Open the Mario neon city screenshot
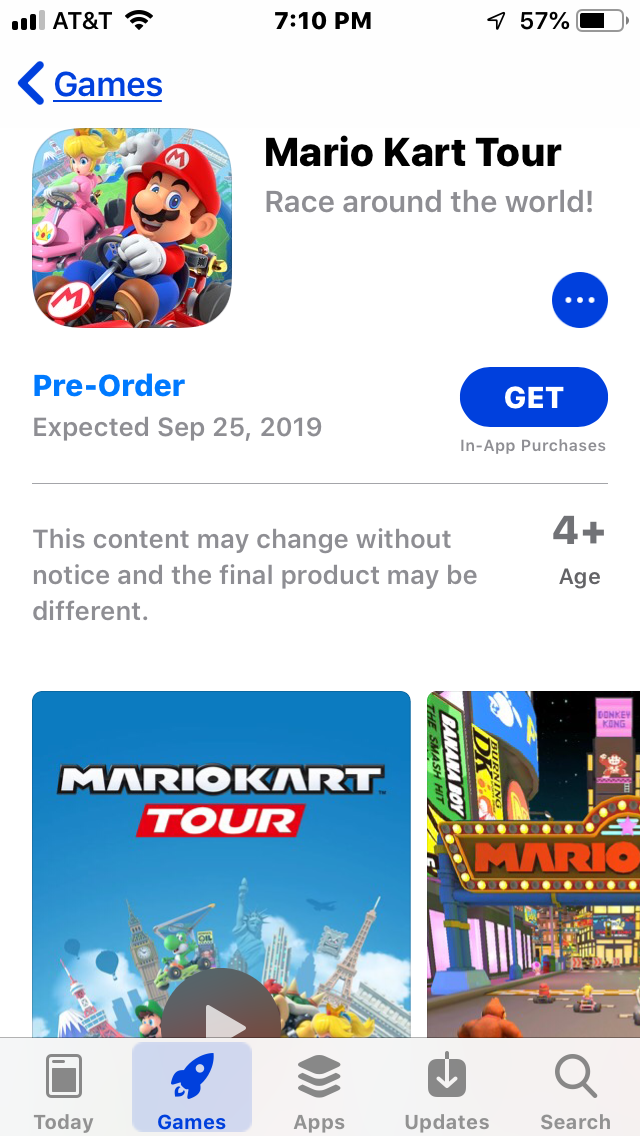Viewport: 640px width, 1136px height. coord(533,864)
